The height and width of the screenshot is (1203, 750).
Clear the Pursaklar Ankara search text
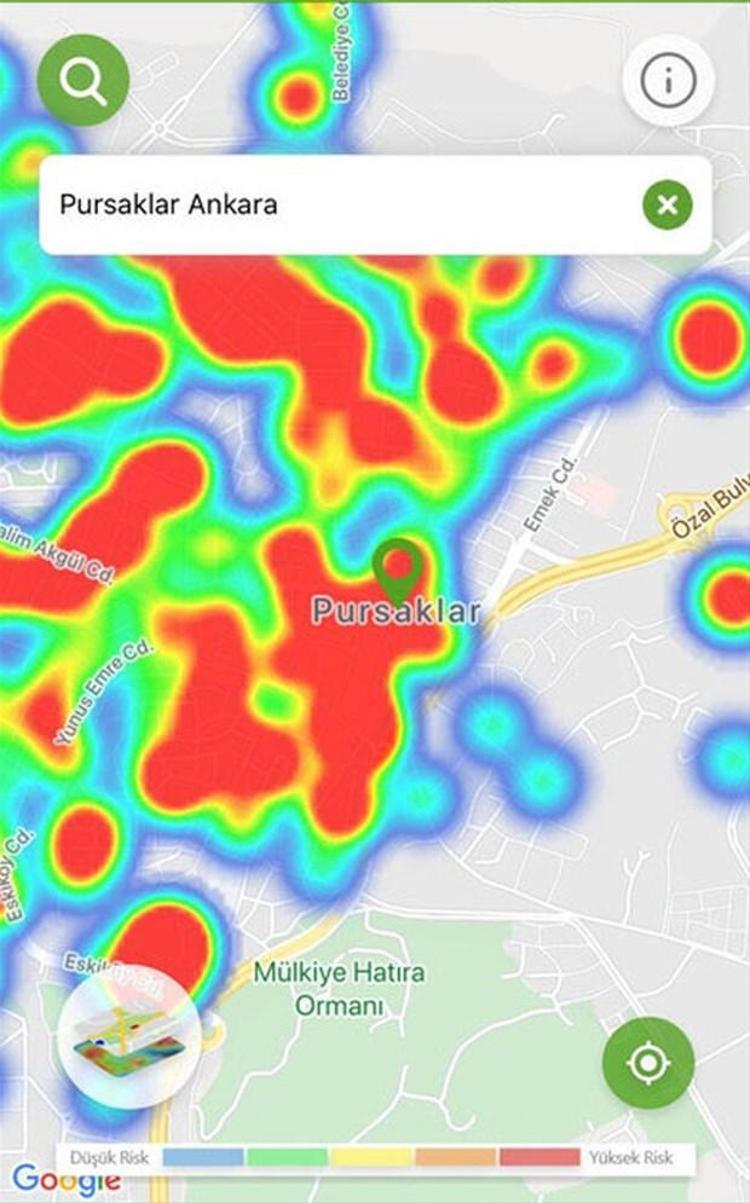[667, 205]
